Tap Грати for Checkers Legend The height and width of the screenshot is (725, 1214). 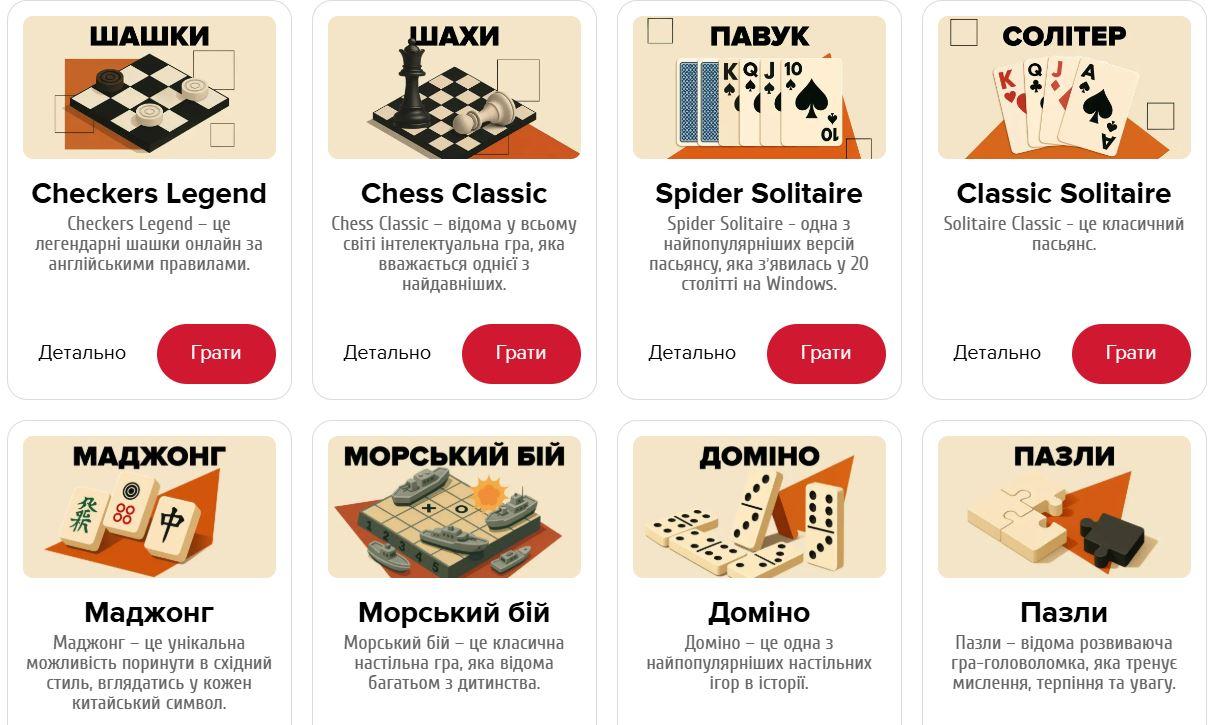point(216,353)
